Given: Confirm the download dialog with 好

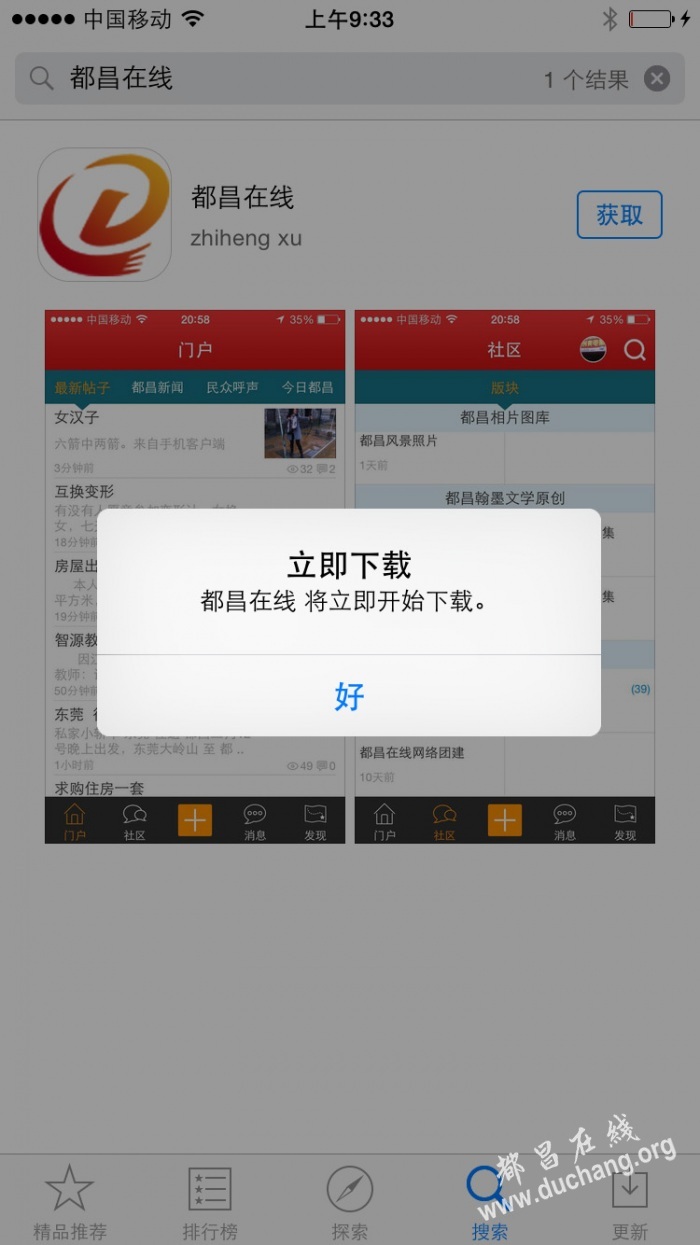Looking at the screenshot, I should (349, 696).
